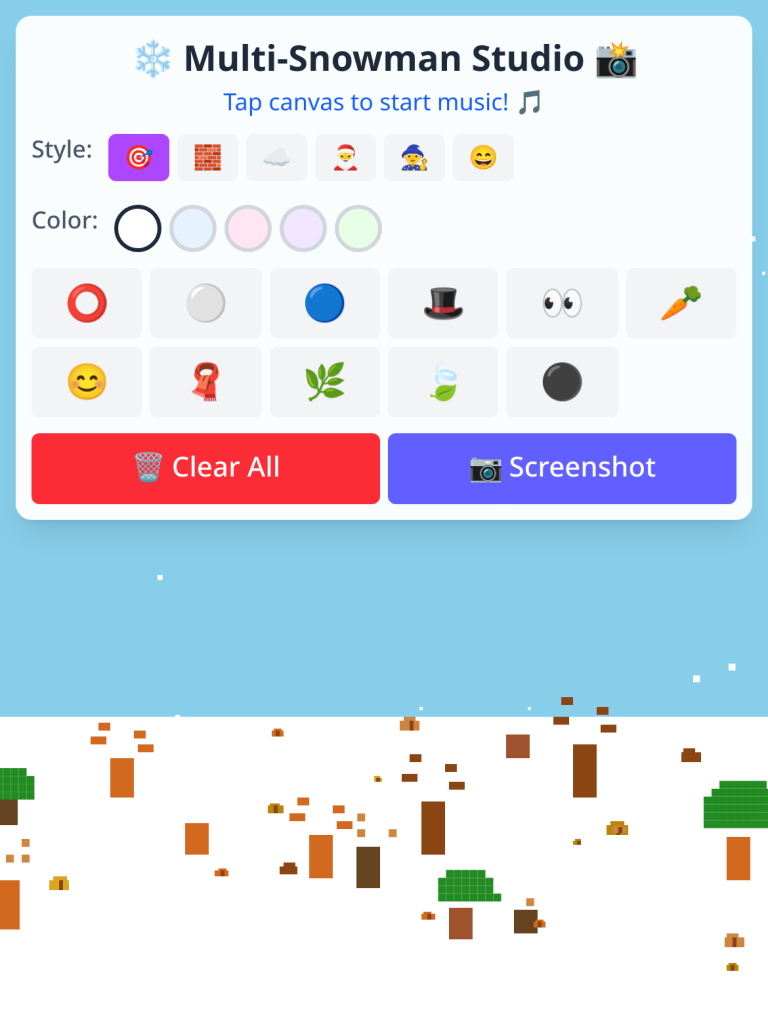768x1024 pixels.
Task: Pick the light green color swatch
Action: (x=358, y=228)
